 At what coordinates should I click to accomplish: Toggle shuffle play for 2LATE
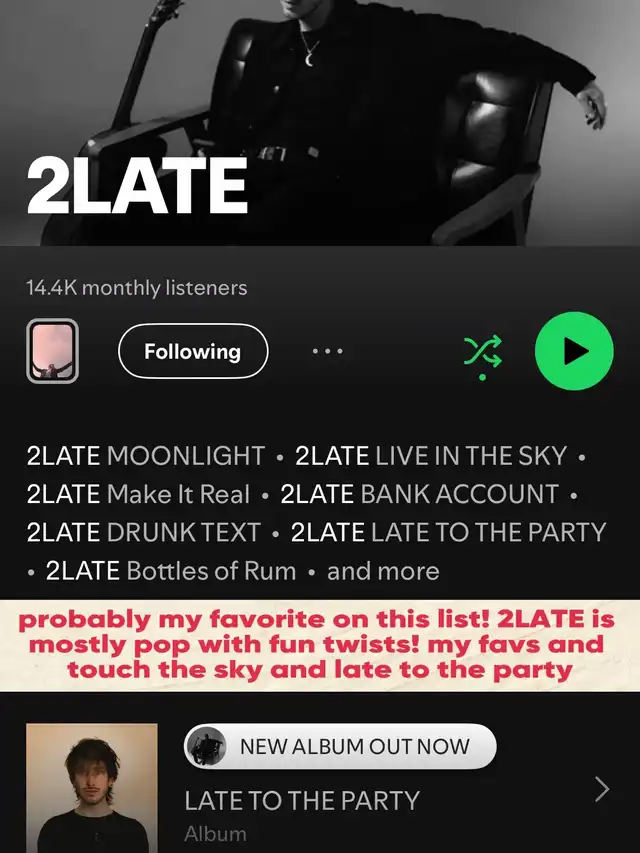482,351
